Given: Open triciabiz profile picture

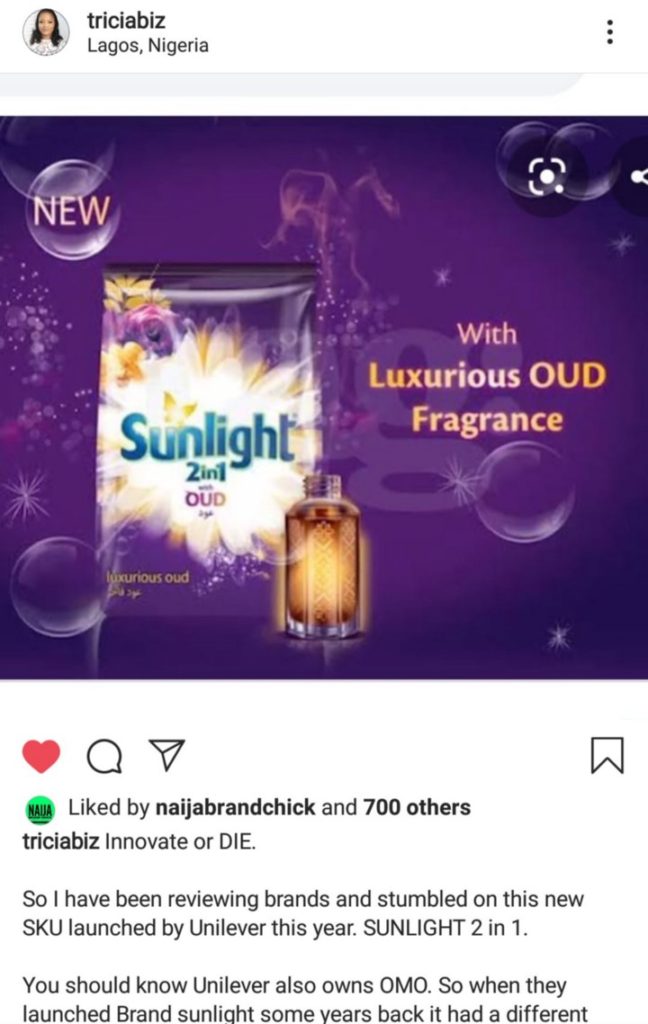Looking at the screenshot, I should click(46, 32).
